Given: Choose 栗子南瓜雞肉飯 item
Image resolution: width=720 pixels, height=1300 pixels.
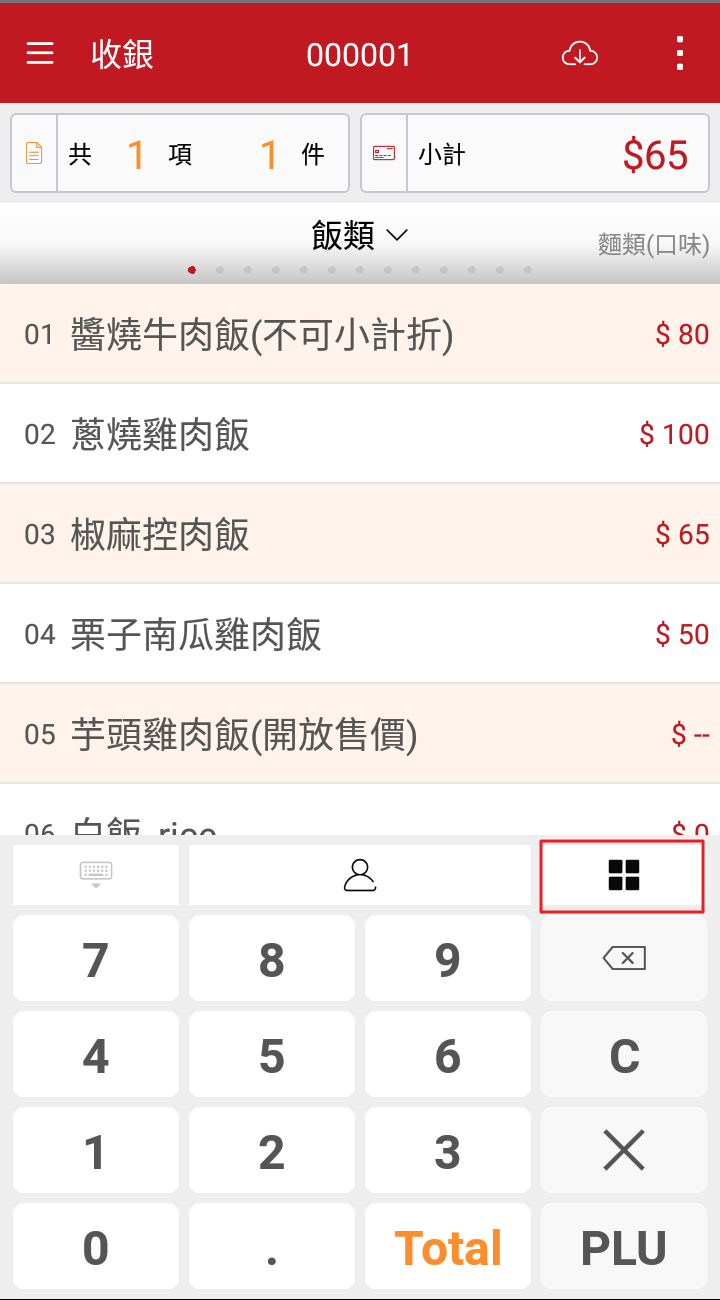Looking at the screenshot, I should (x=360, y=634).
